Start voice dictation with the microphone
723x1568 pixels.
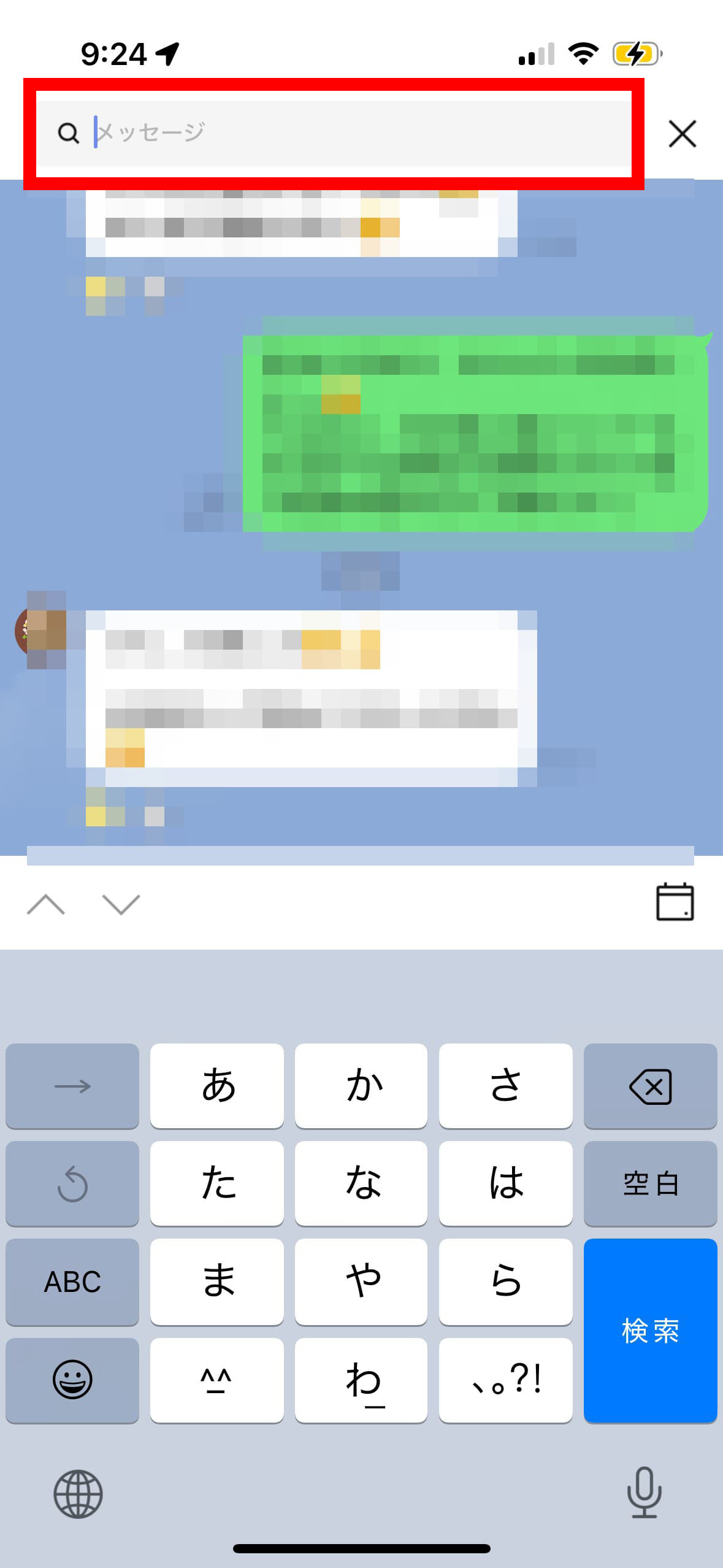(644, 1492)
